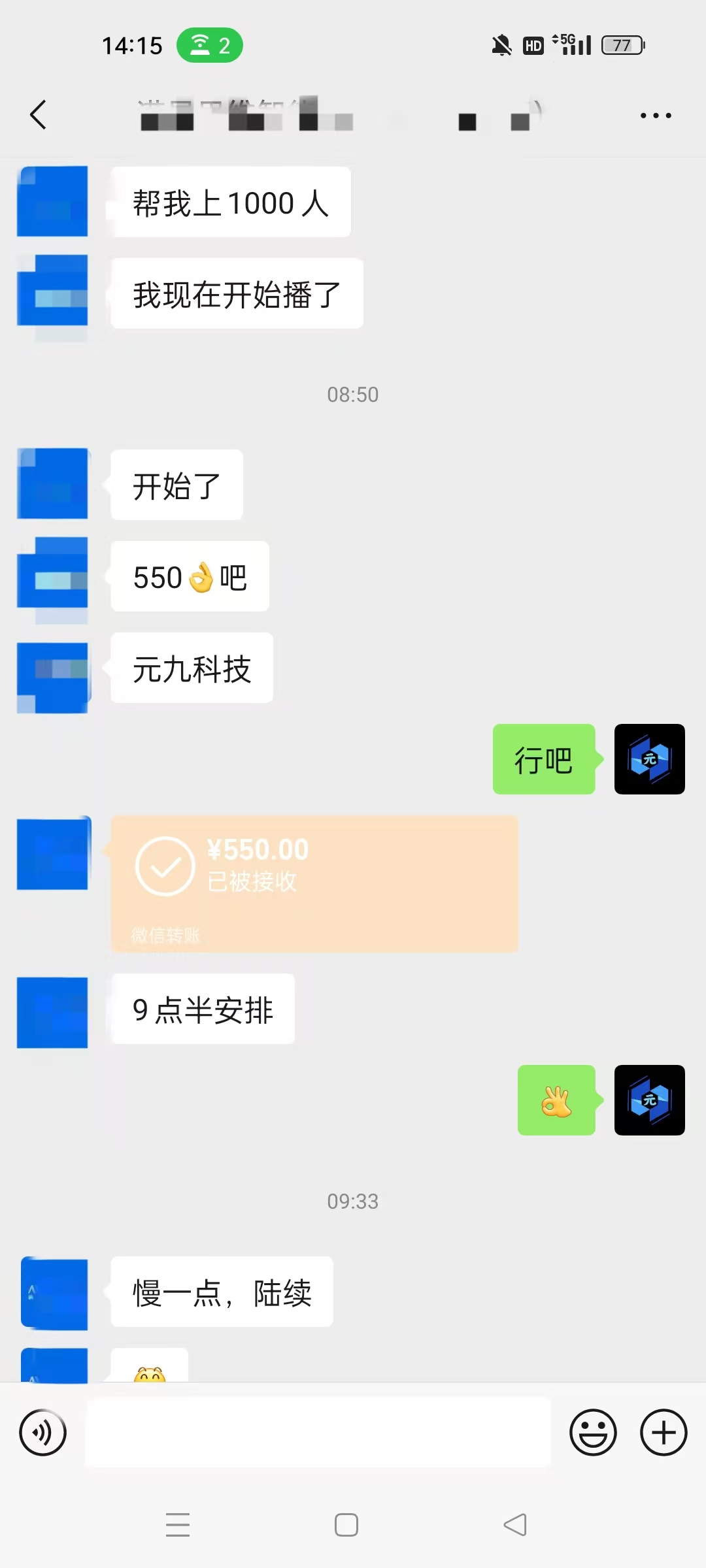Focus the message text field
This screenshot has width=706, height=1568.
[318, 1432]
